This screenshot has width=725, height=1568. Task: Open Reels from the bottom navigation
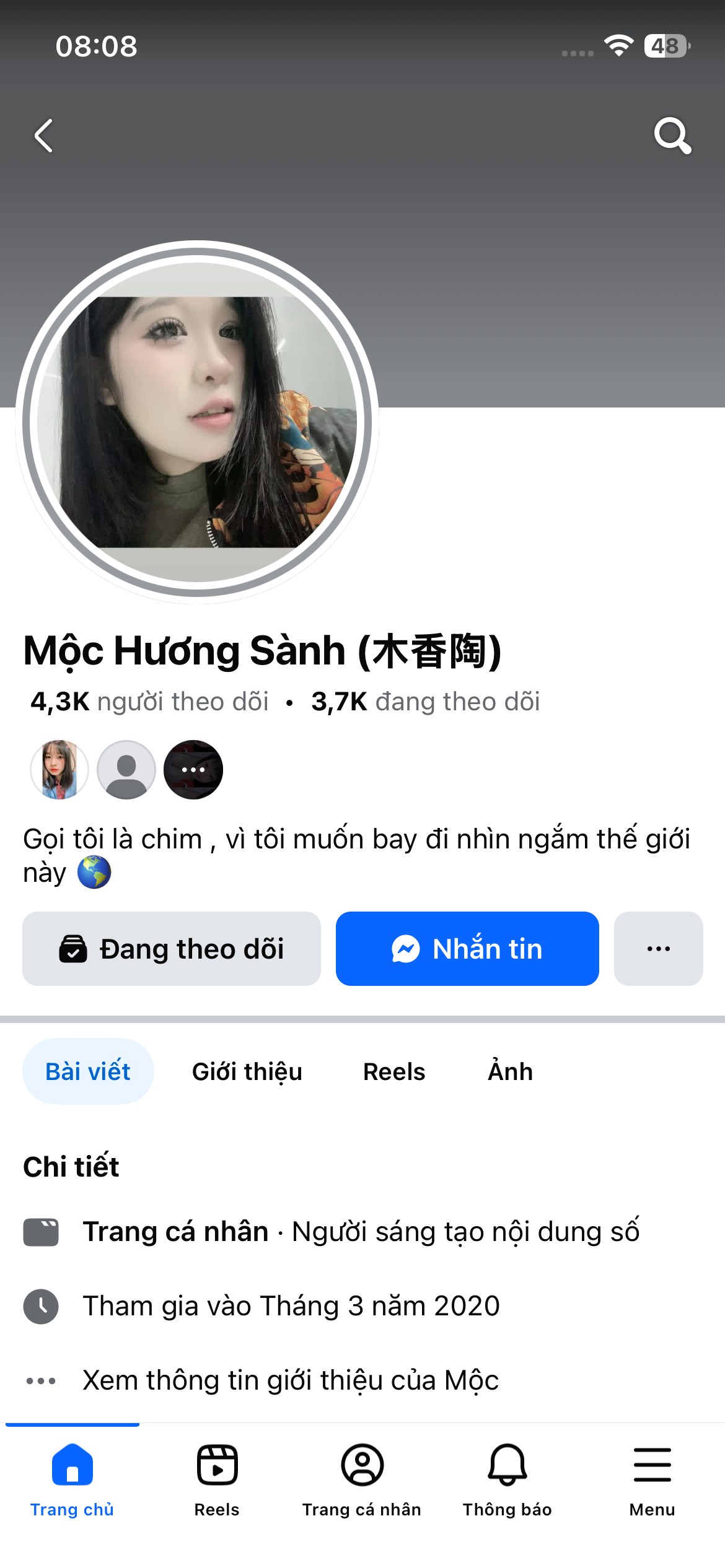(x=217, y=1479)
